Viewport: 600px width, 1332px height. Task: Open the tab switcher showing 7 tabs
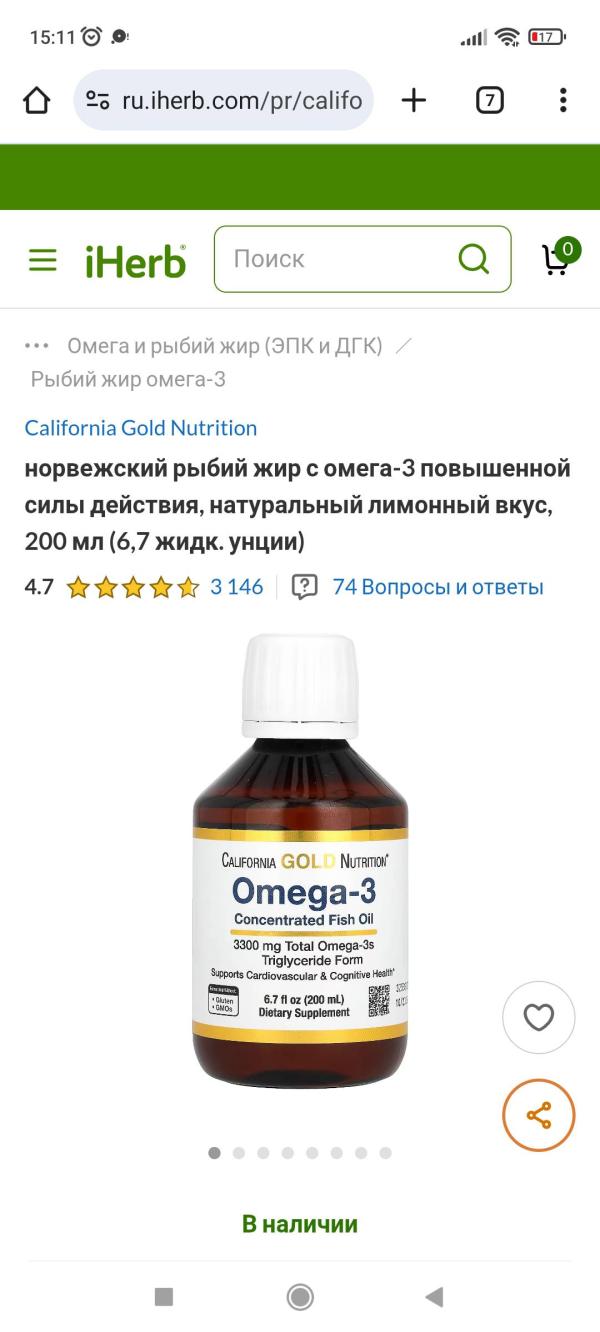click(x=489, y=100)
